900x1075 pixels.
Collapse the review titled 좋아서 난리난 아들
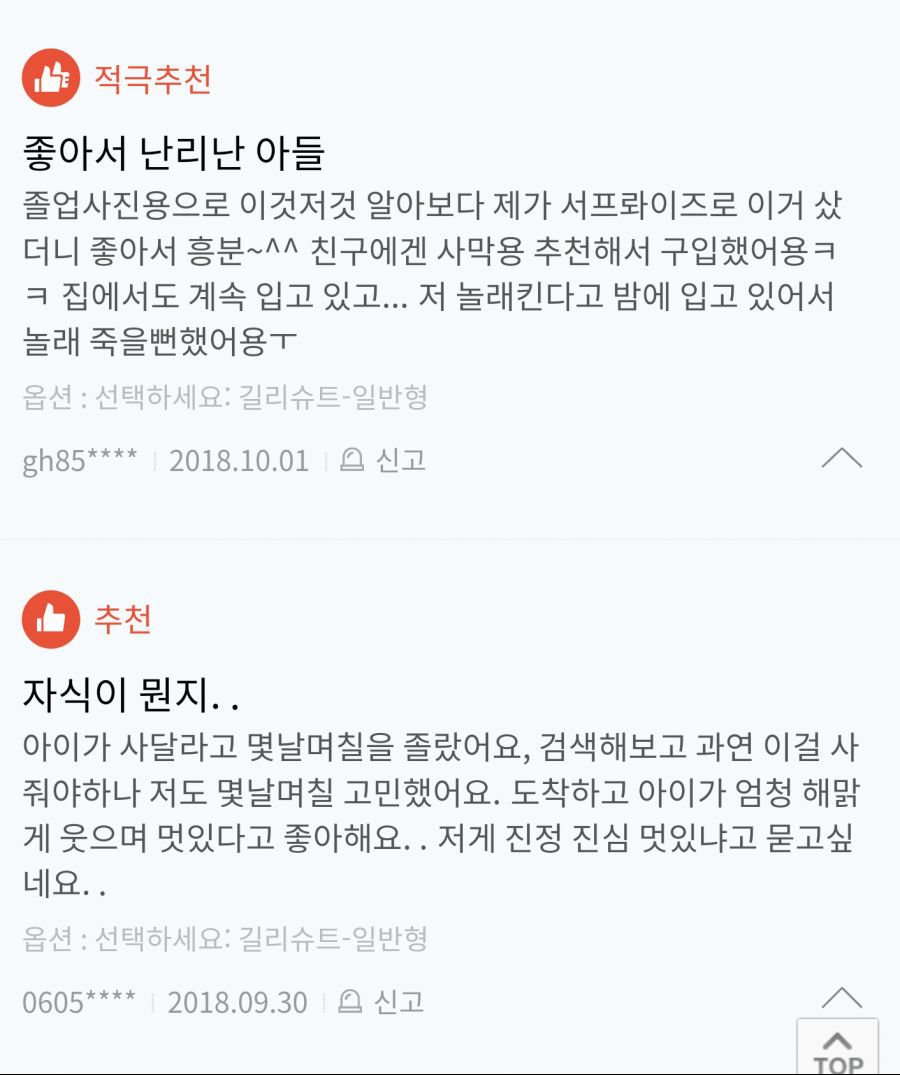point(841,458)
